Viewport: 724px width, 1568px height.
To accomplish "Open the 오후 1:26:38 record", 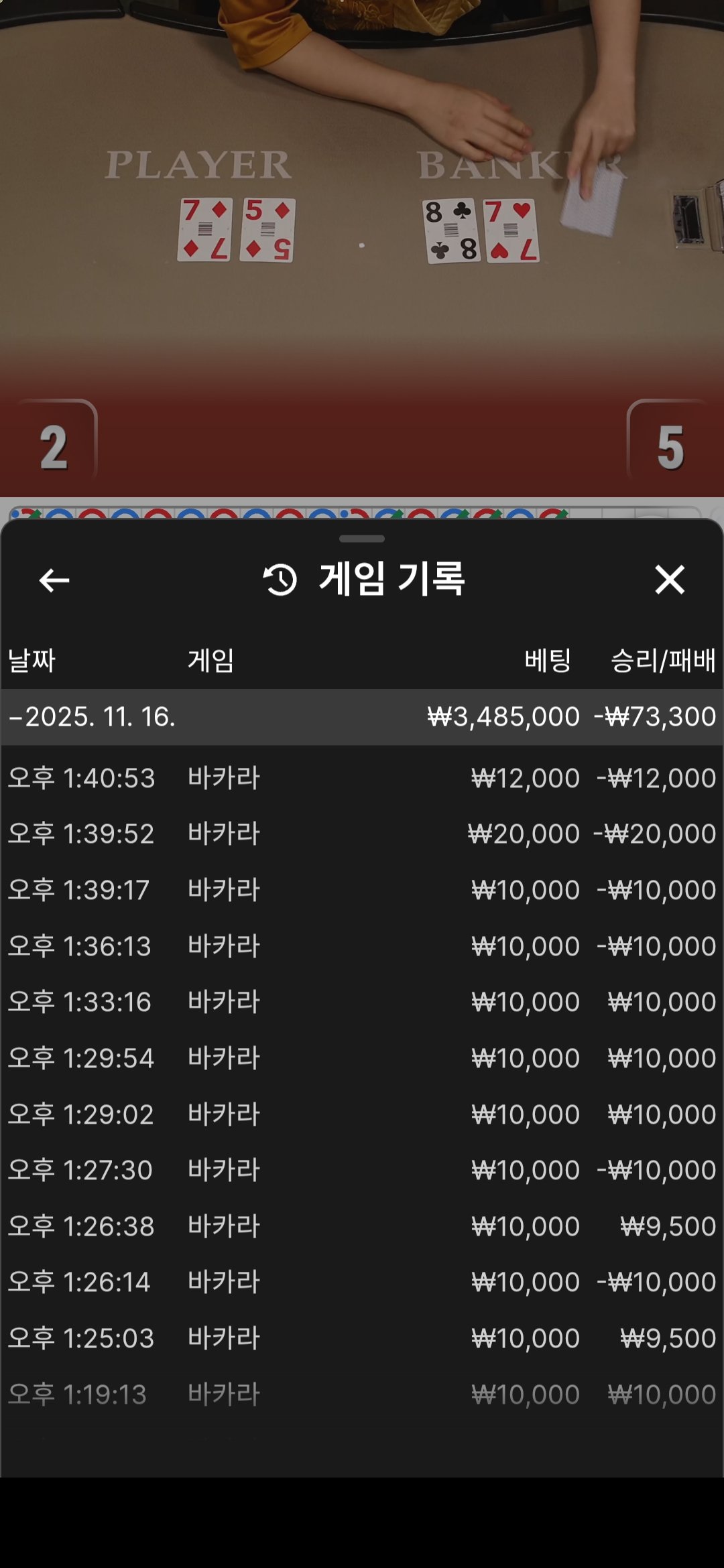I will [362, 1226].
